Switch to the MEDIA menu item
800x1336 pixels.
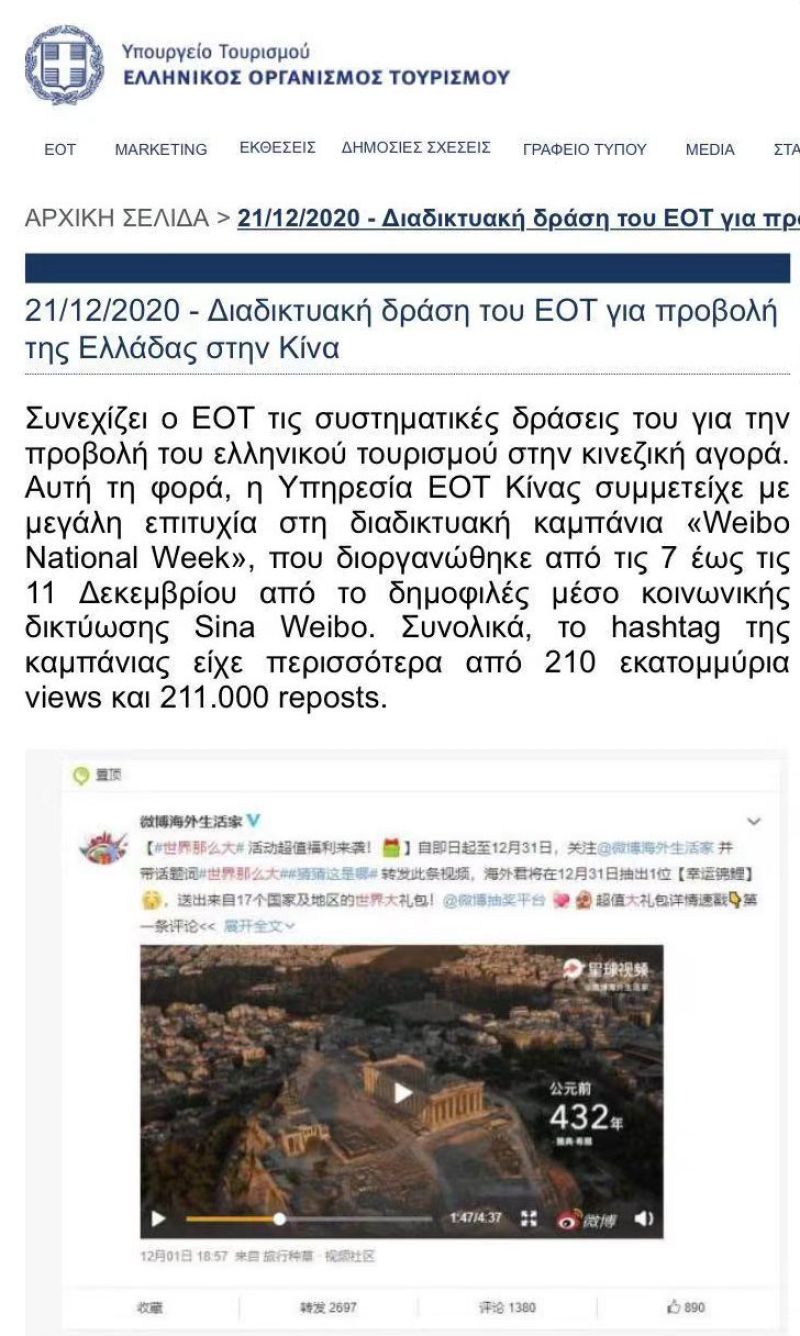[x=710, y=150]
